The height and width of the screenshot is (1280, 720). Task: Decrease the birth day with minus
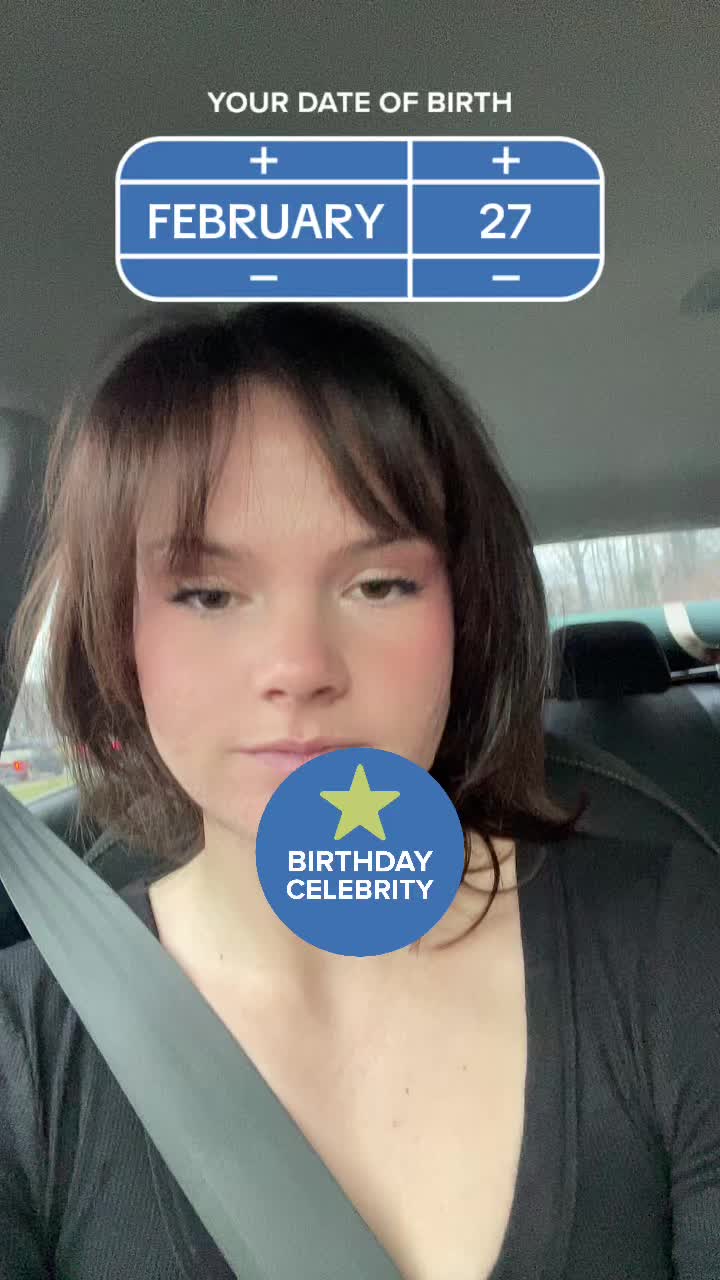(506, 278)
